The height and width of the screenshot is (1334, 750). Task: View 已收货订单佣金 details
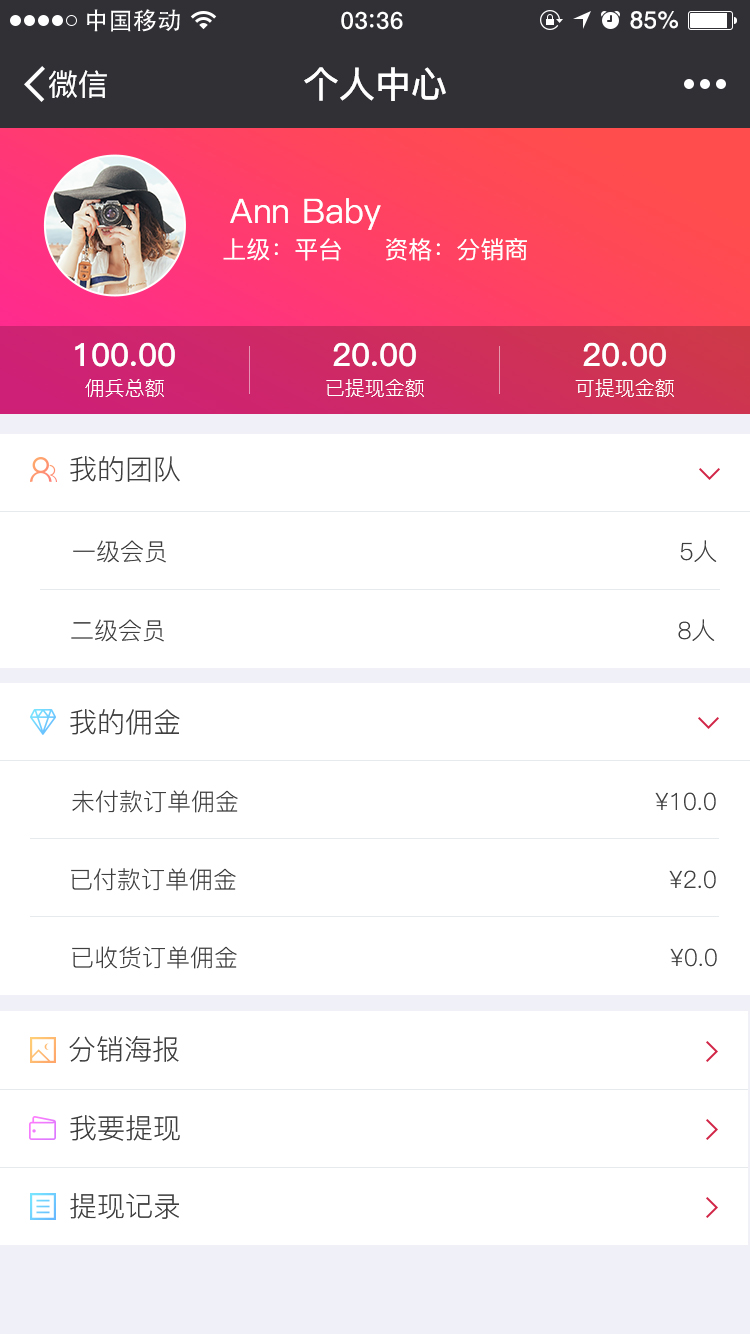(375, 956)
